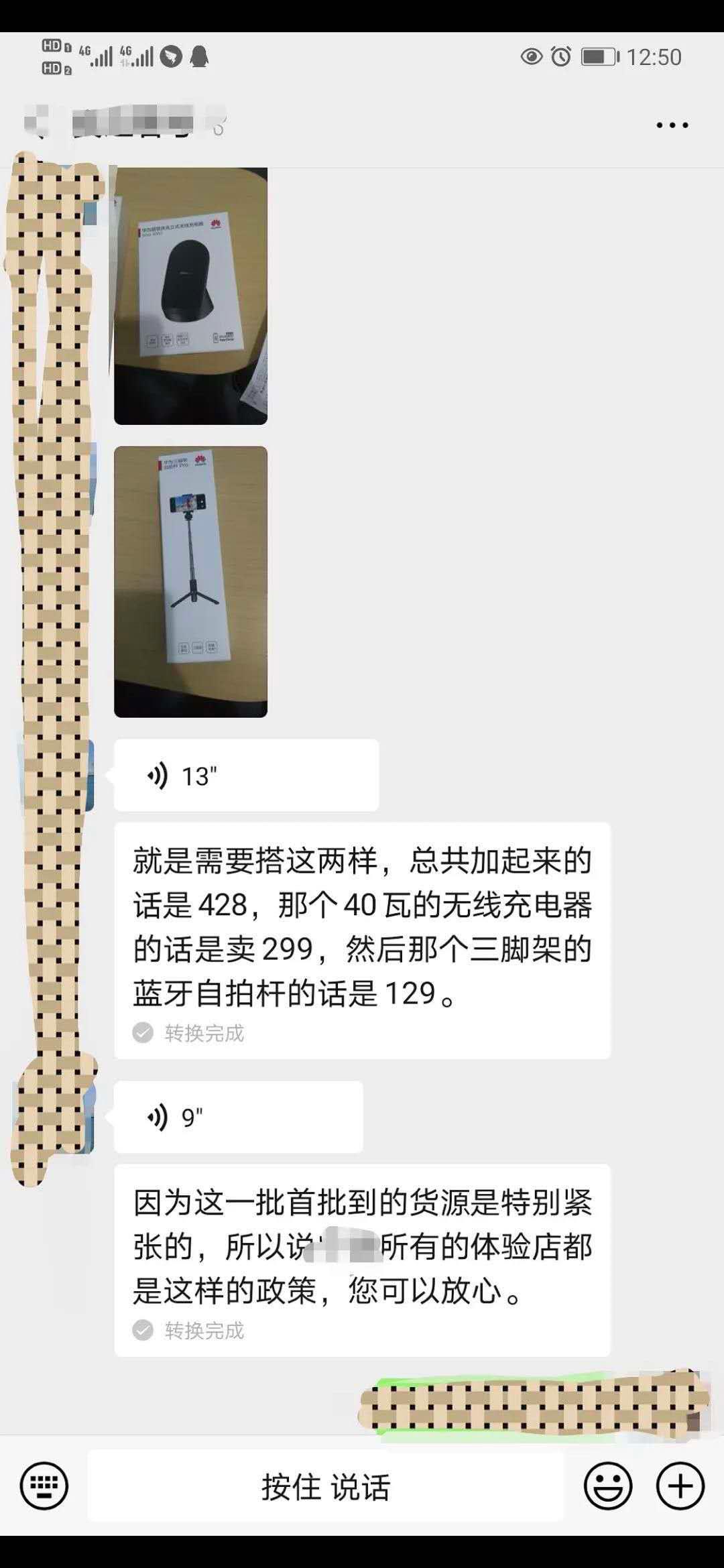The image size is (724, 1568).
Task: Open the plus attachments panel
Action: coord(680,1486)
